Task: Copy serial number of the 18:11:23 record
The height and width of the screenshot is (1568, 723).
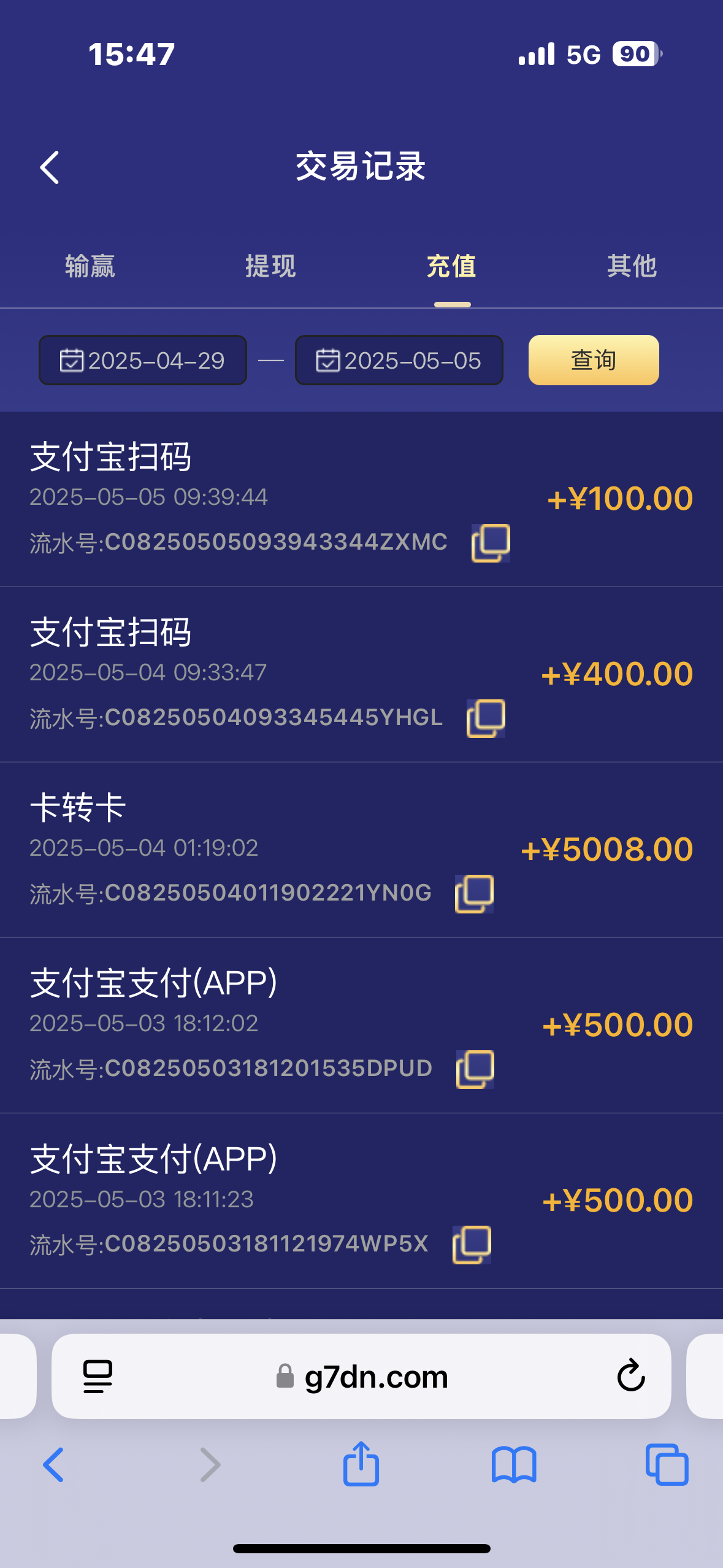Action: [472, 1245]
